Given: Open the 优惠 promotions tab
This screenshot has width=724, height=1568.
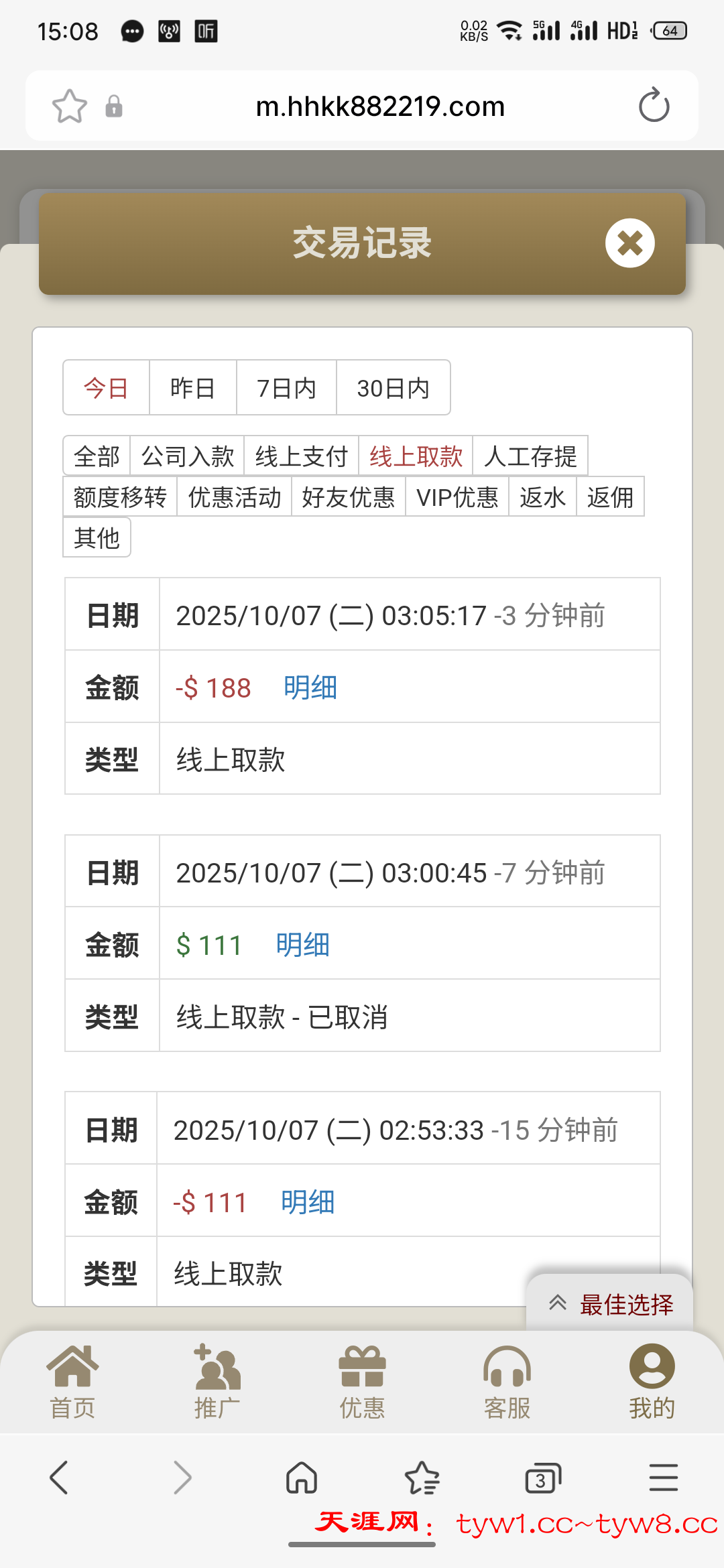Looking at the screenshot, I should coord(362,1382).
